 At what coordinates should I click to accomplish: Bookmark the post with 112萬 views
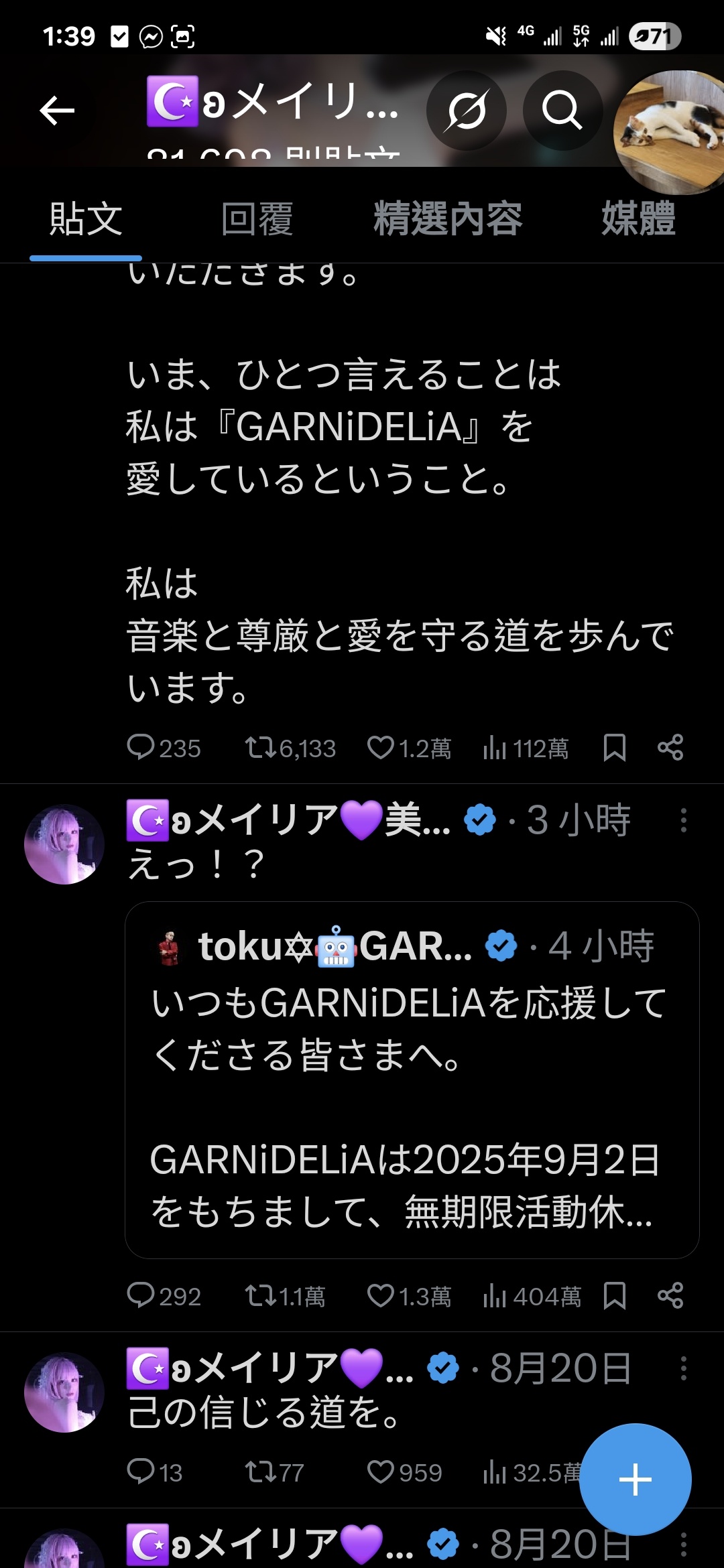click(x=614, y=747)
